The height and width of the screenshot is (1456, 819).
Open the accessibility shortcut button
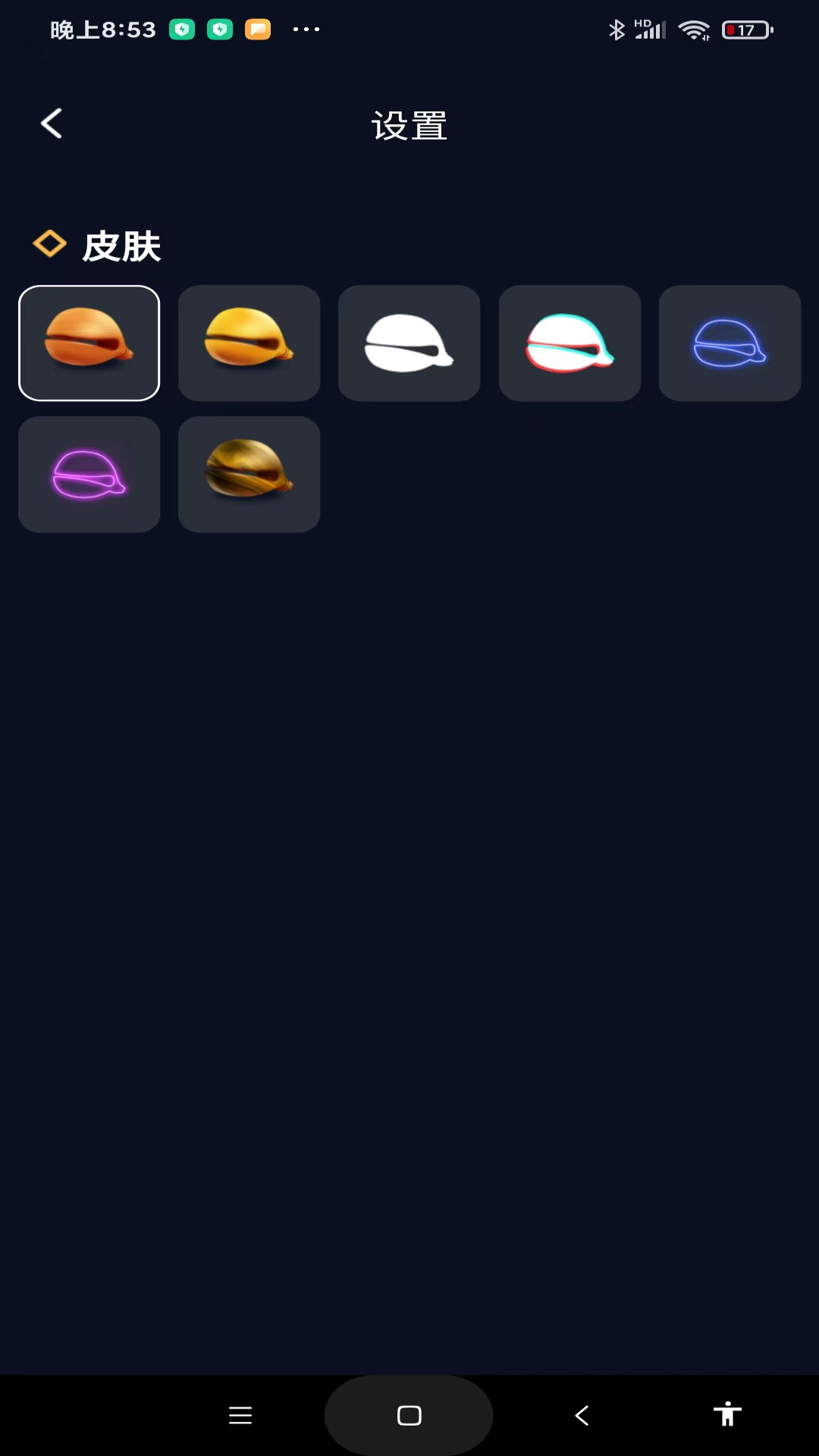(727, 1415)
